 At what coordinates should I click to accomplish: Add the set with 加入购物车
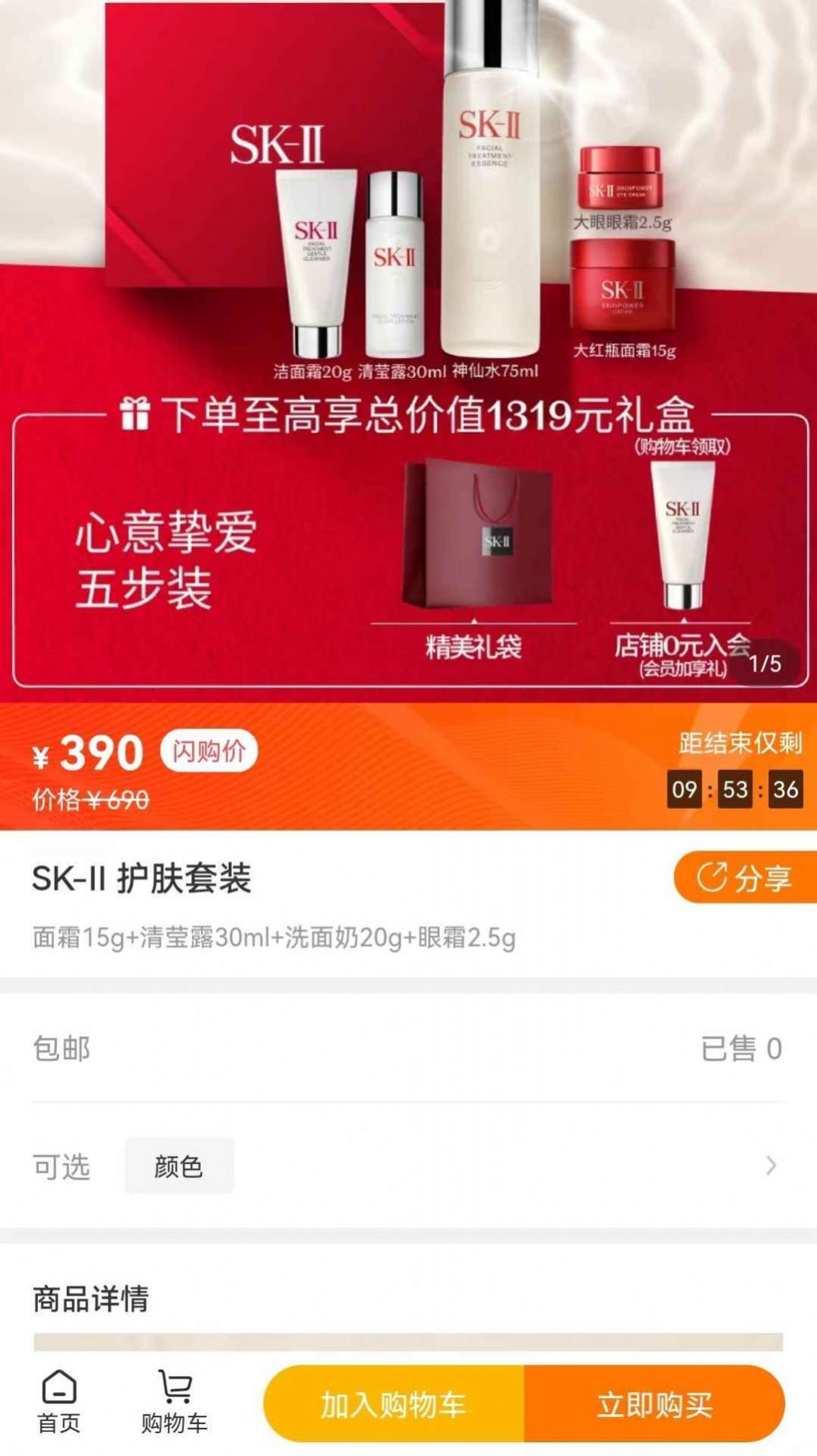click(394, 1404)
